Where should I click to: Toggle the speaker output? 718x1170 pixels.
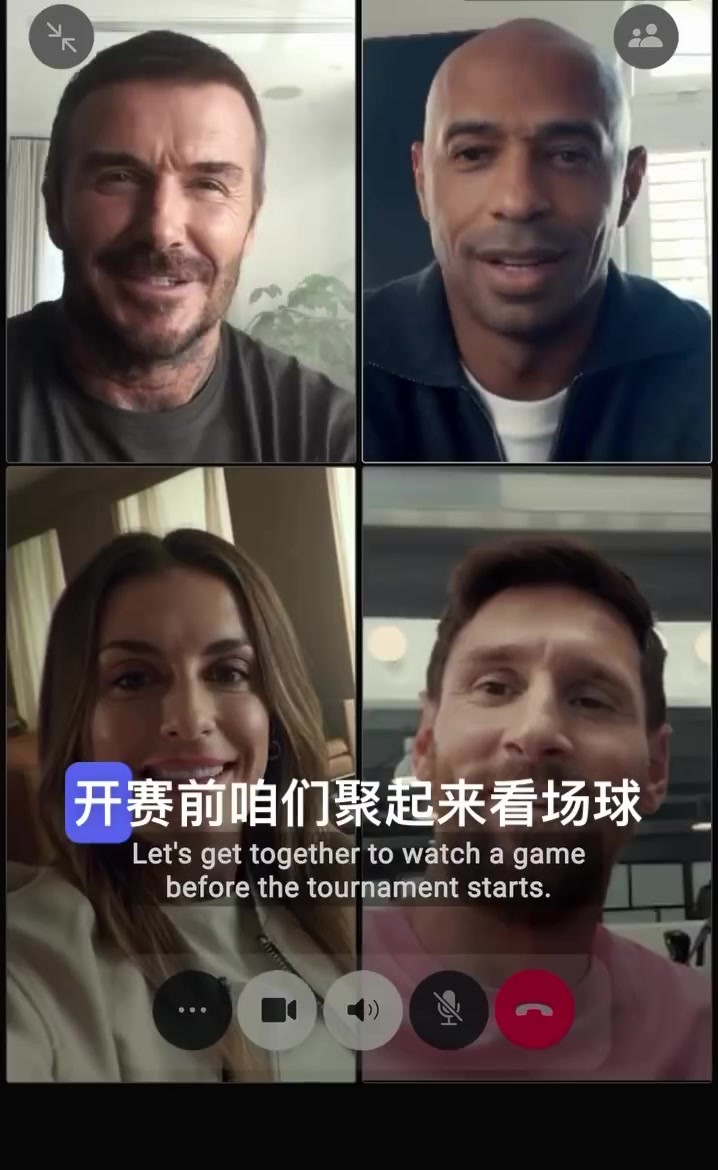(363, 1010)
